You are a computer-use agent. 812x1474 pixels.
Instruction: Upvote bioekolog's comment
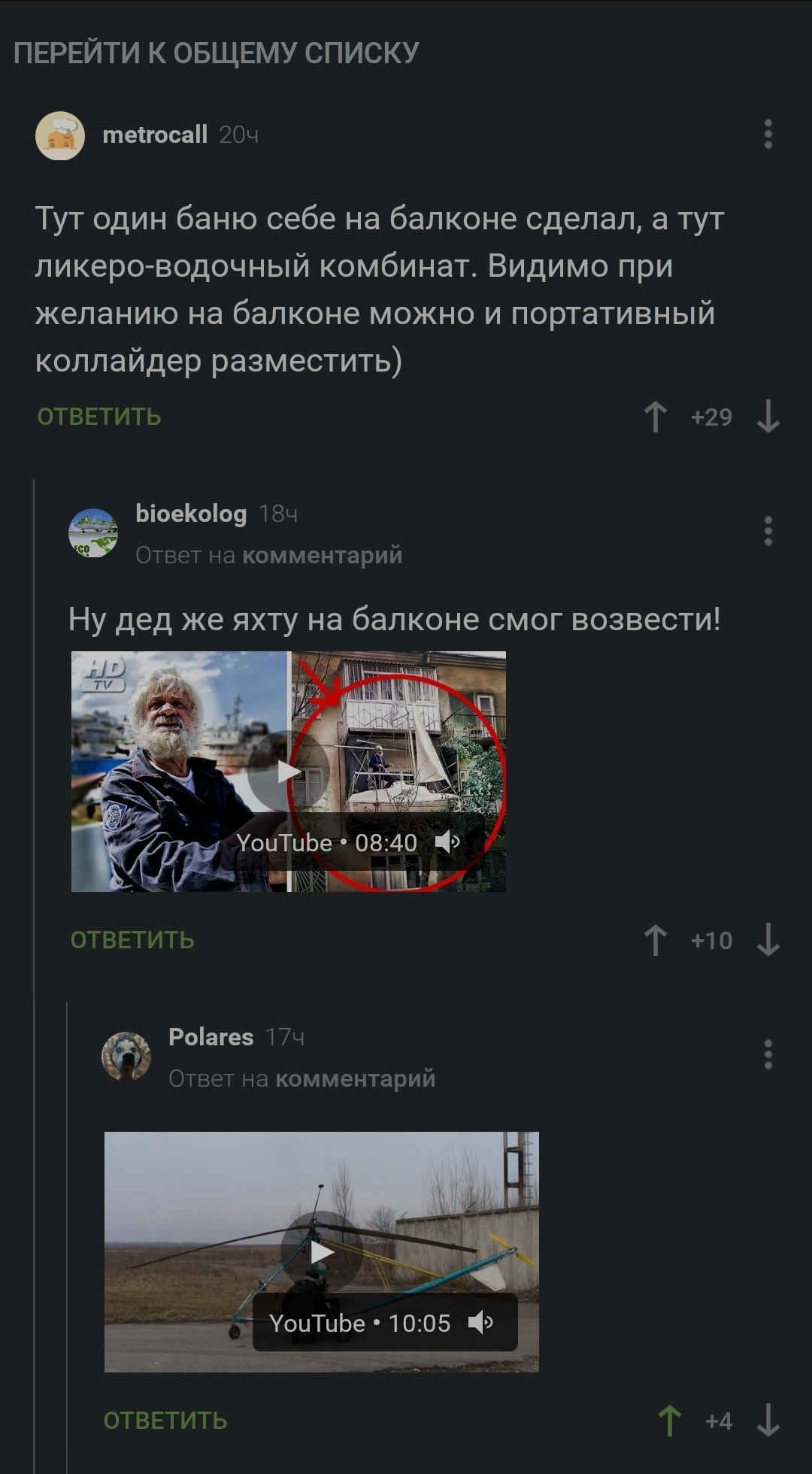656,940
